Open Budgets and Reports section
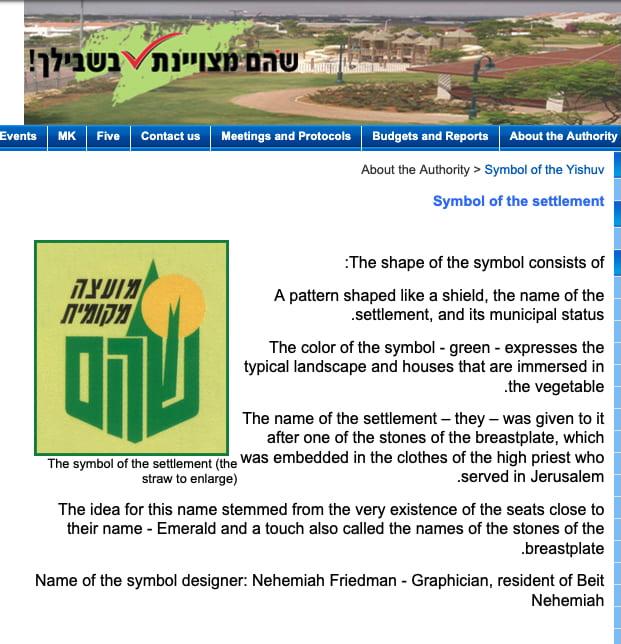Image resolution: width=621 pixels, height=644 pixels. [x=430, y=136]
